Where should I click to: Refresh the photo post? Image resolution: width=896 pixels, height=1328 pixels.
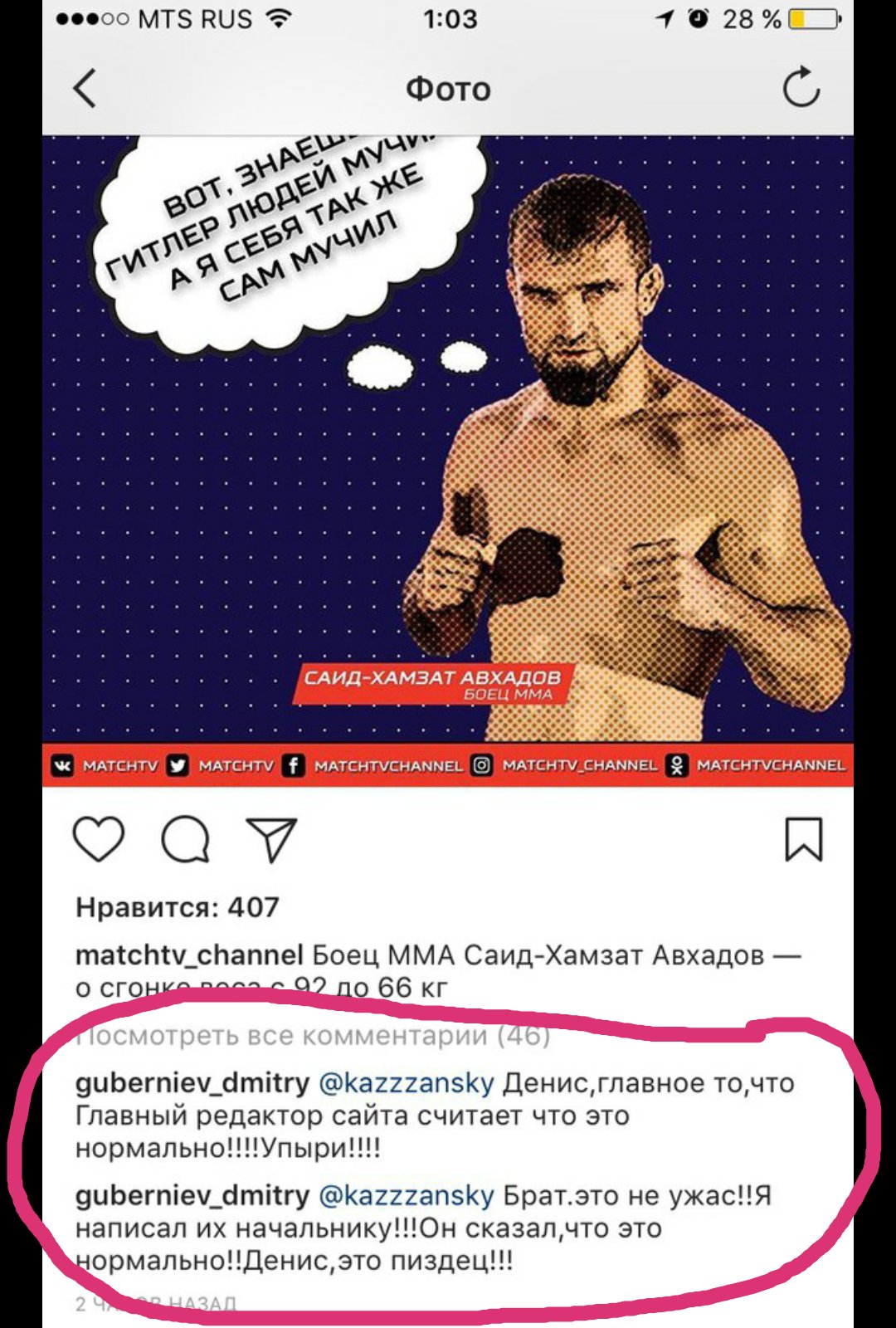(x=801, y=88)
